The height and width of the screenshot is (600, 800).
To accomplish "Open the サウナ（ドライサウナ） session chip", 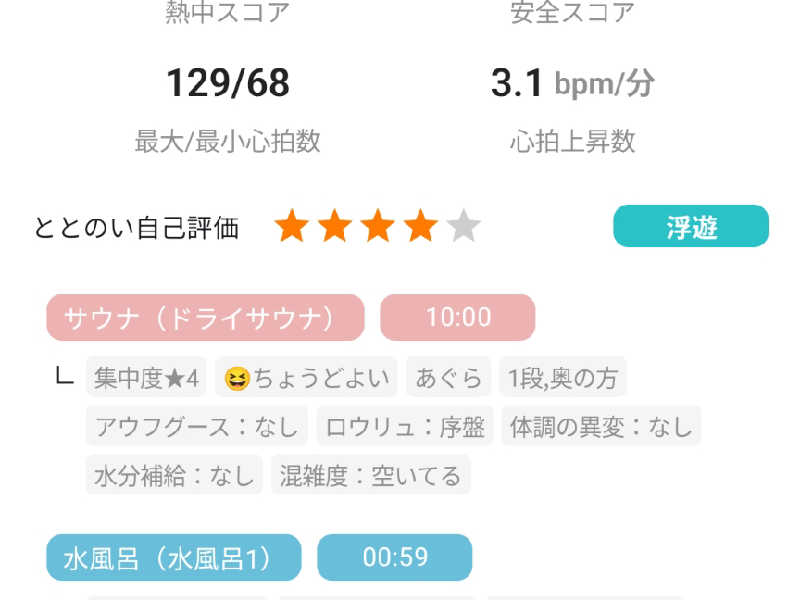I will [x=205, y=318].
